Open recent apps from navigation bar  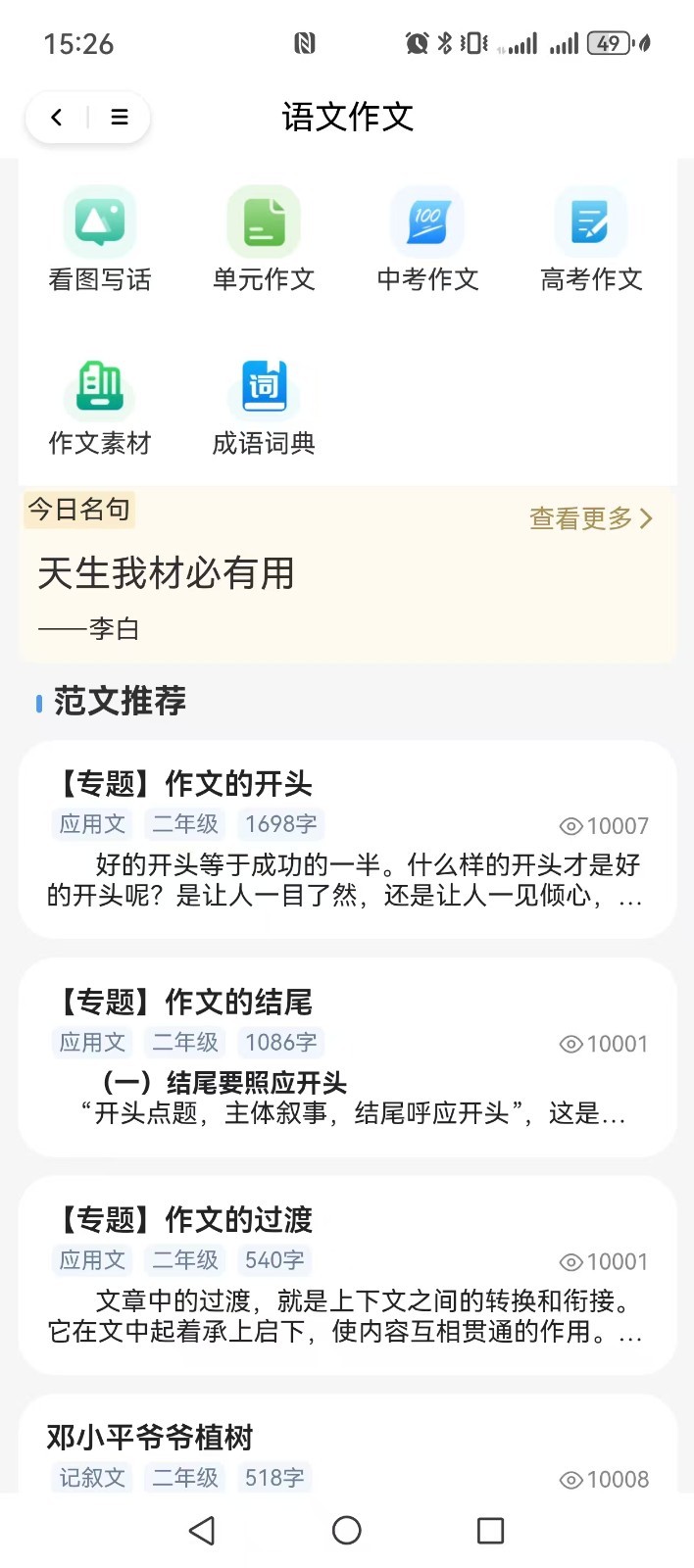coord(490,1530)
